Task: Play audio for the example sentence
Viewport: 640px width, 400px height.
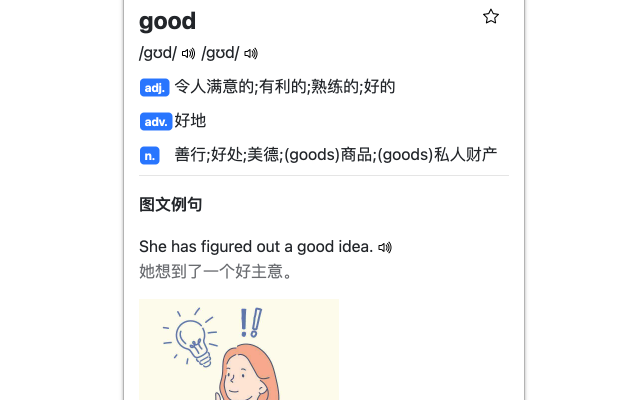Action: [385, 247]
